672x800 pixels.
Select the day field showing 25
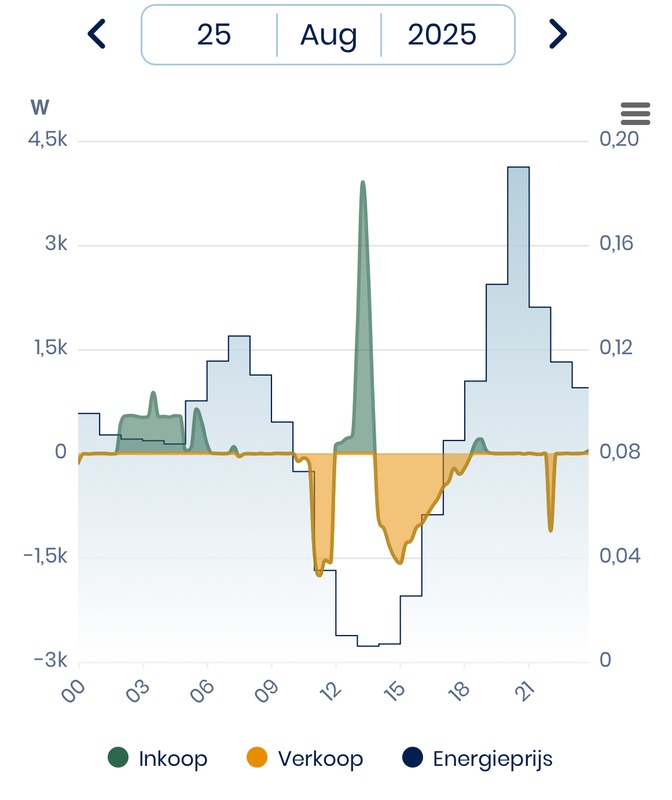214,35
